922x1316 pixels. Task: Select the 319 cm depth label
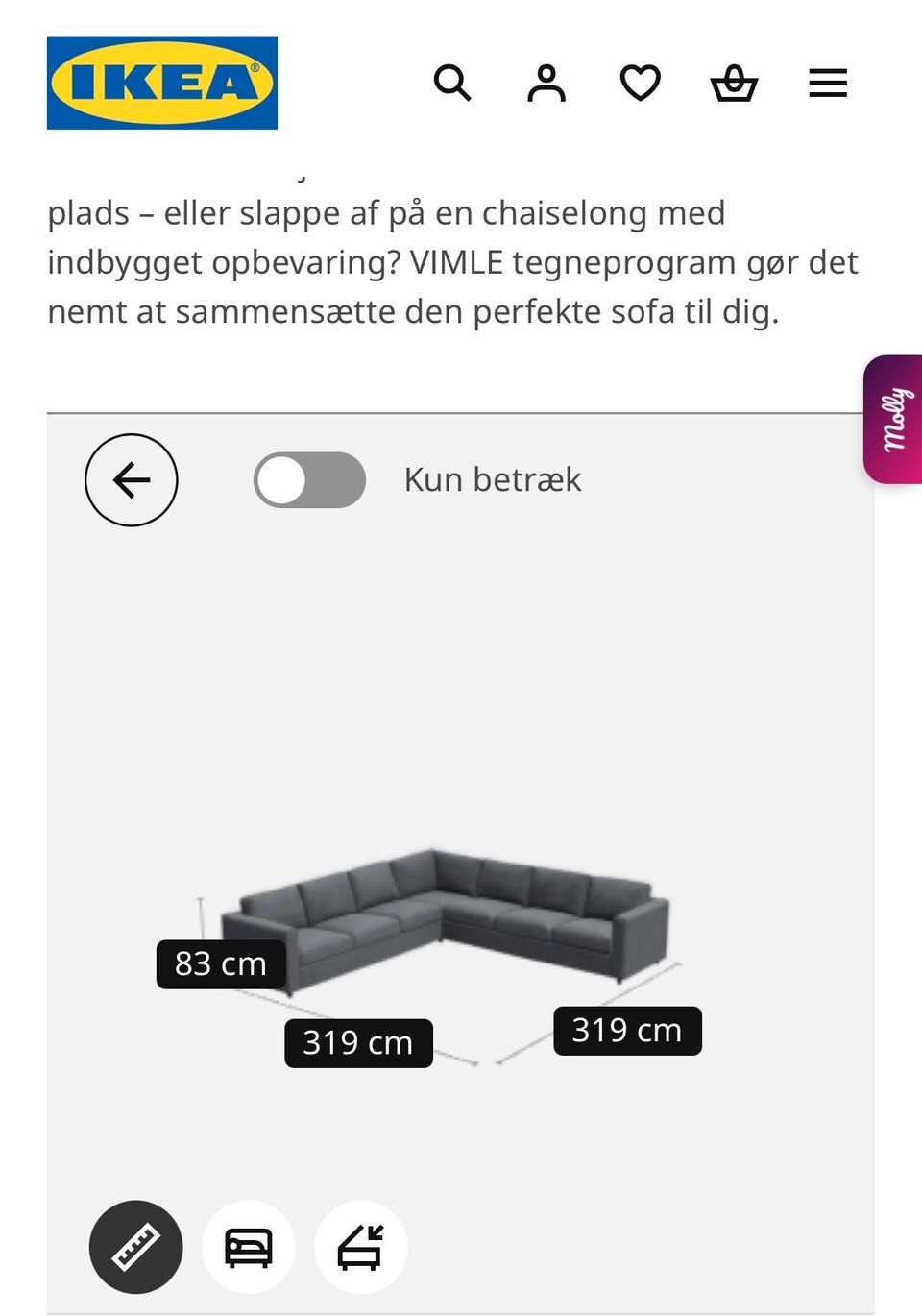point(626,1030)
